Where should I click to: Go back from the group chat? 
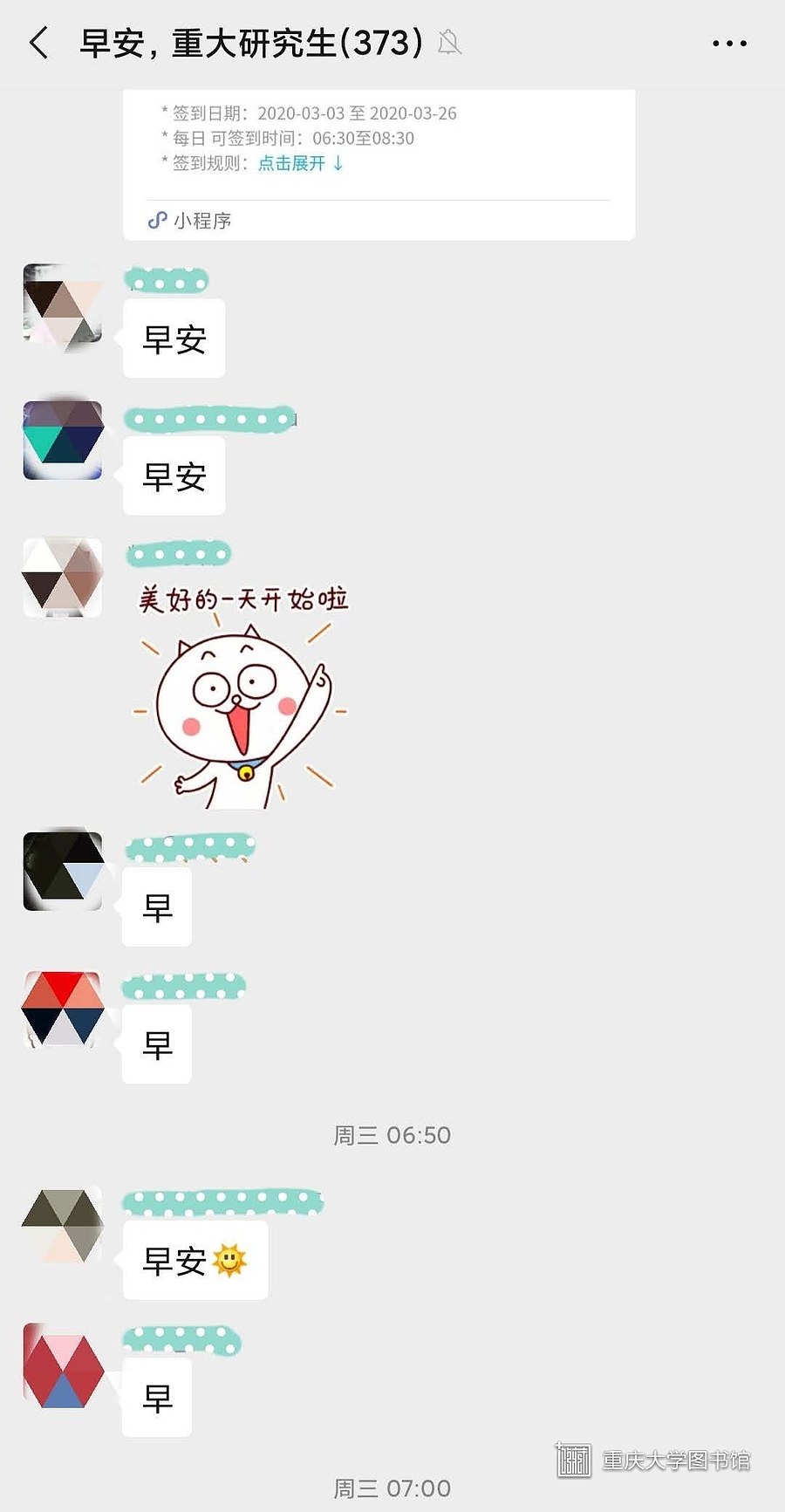pos(38,42)
